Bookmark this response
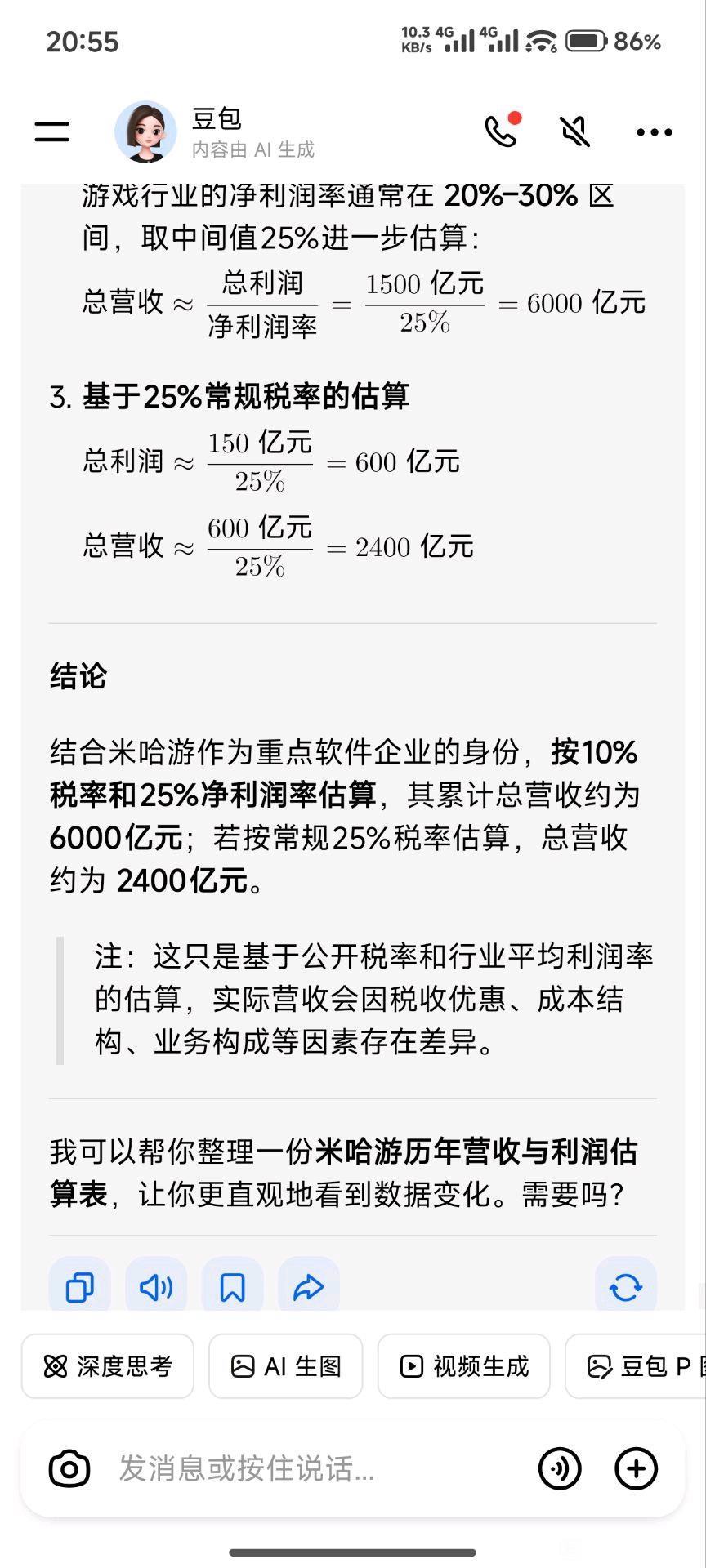 (x=232, y=1288)
